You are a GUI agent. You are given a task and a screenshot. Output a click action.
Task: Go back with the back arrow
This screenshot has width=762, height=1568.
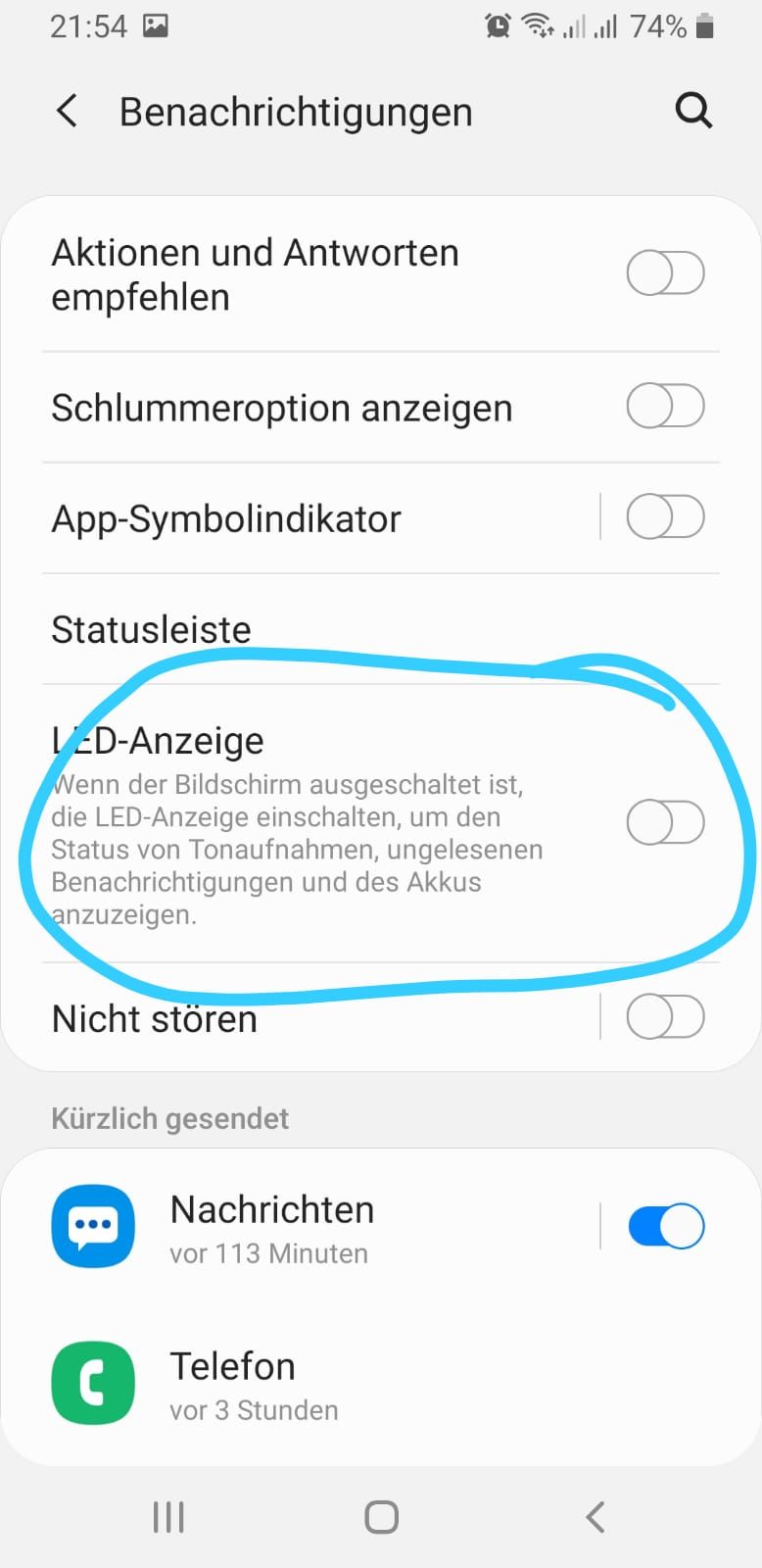pos(66,111)
